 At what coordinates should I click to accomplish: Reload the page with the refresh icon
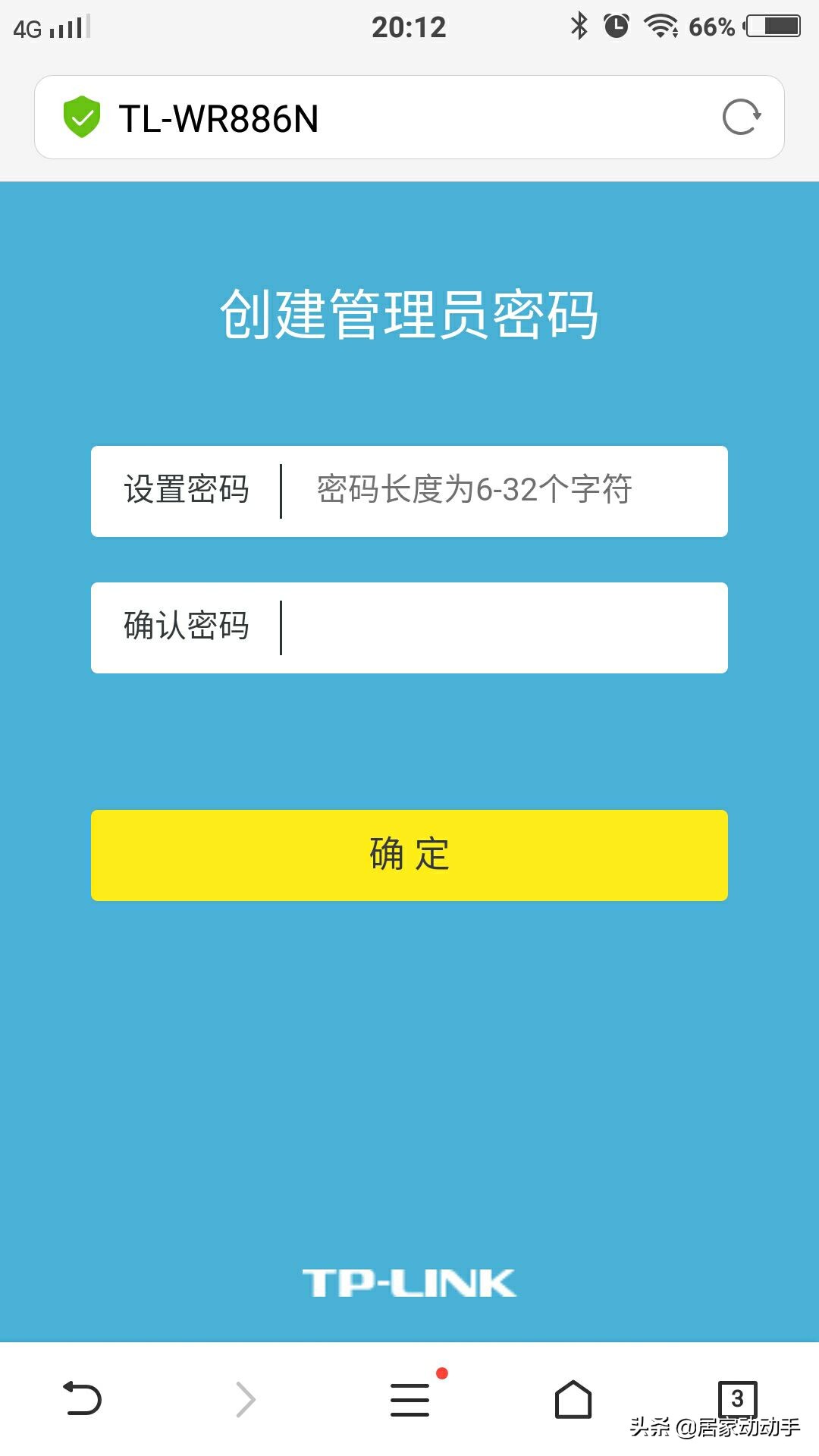click(741, 118)
